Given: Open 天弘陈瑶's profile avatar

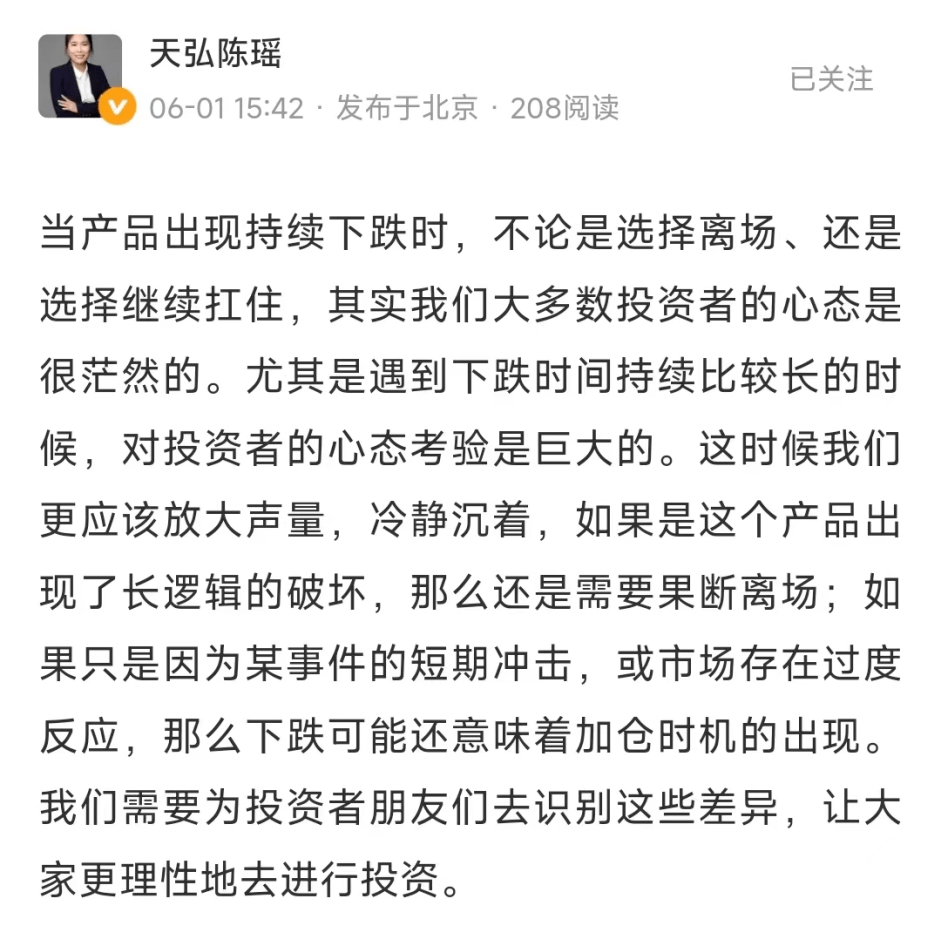Looking at the screenshot, I should tap(80, 77).
